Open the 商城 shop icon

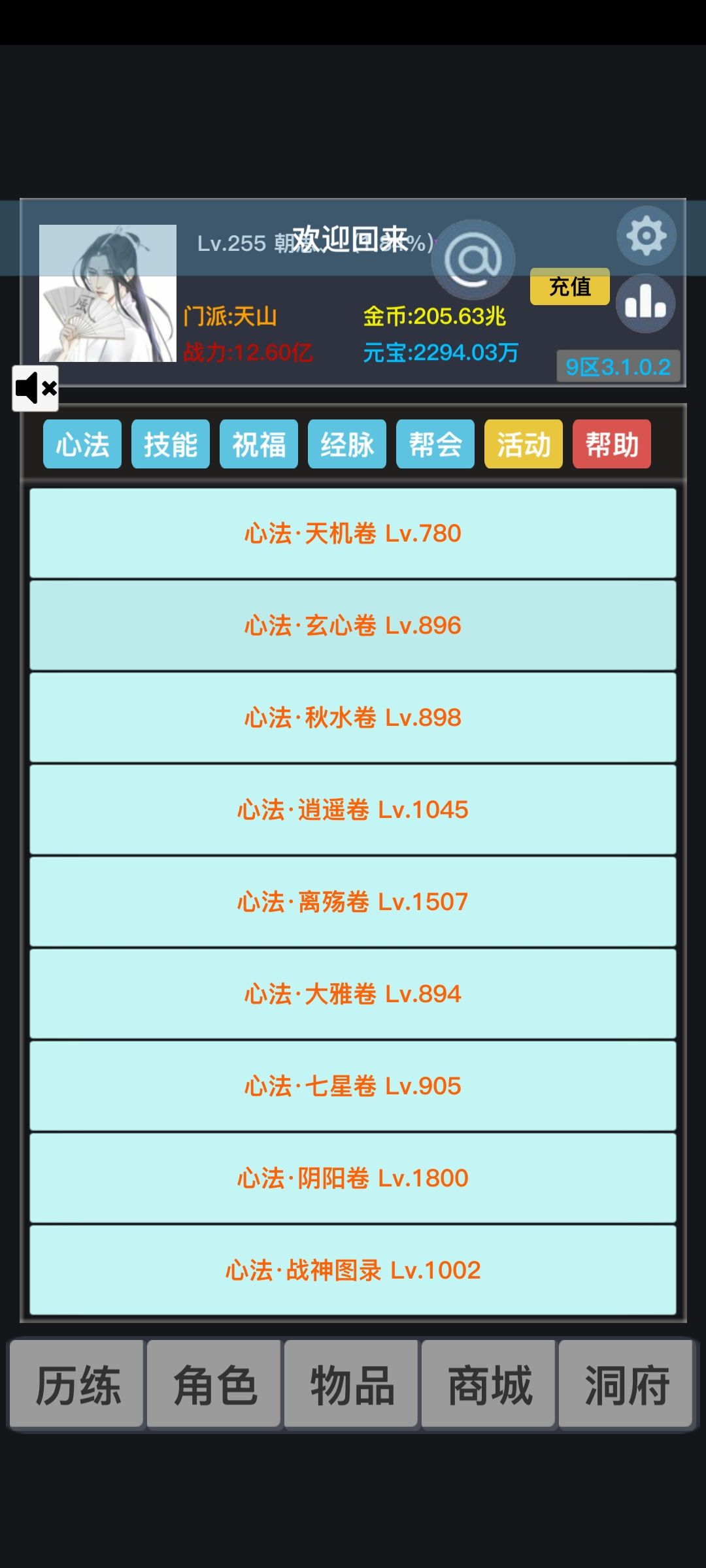coord(488,1385)
